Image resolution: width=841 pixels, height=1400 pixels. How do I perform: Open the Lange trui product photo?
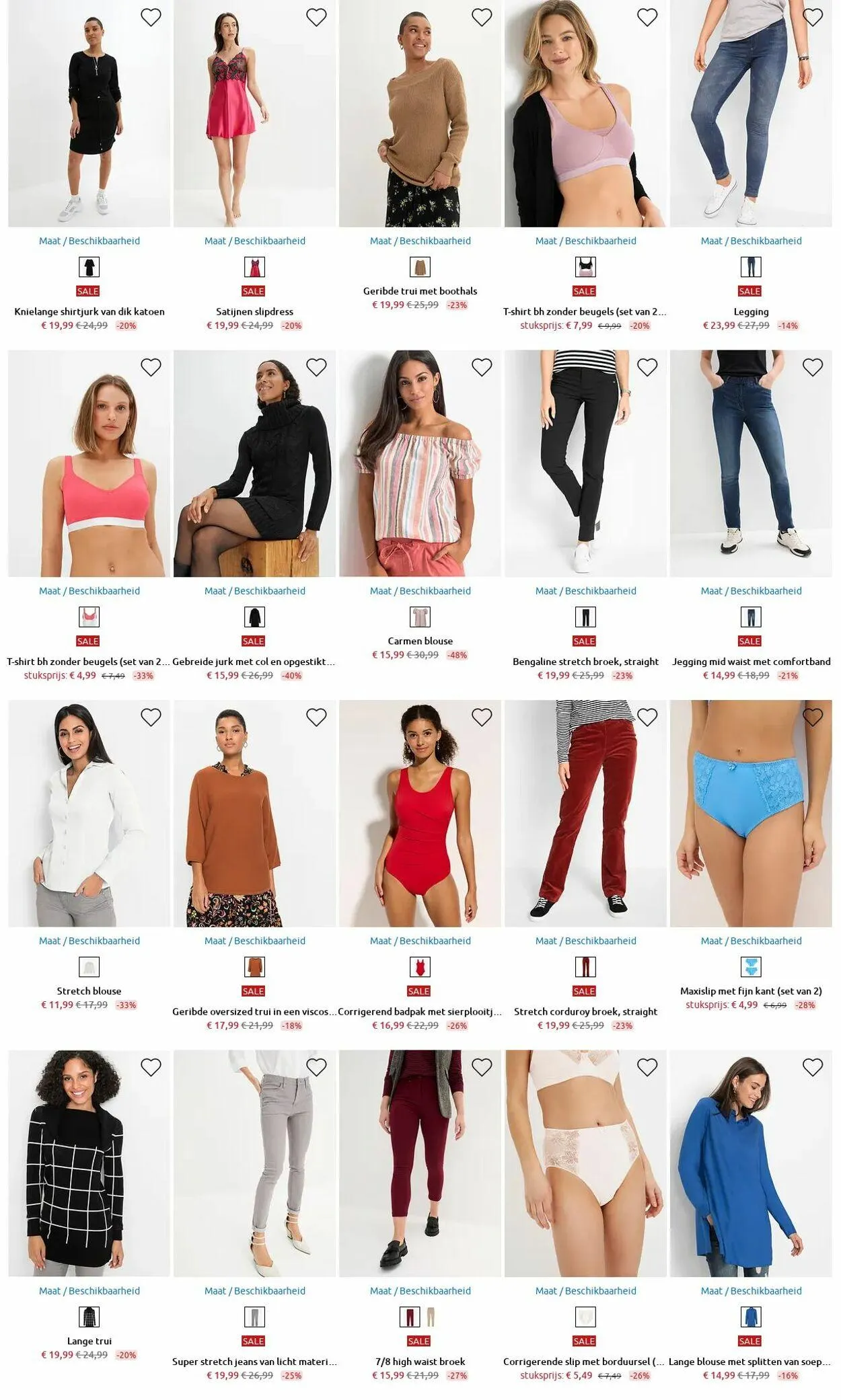89,1163
